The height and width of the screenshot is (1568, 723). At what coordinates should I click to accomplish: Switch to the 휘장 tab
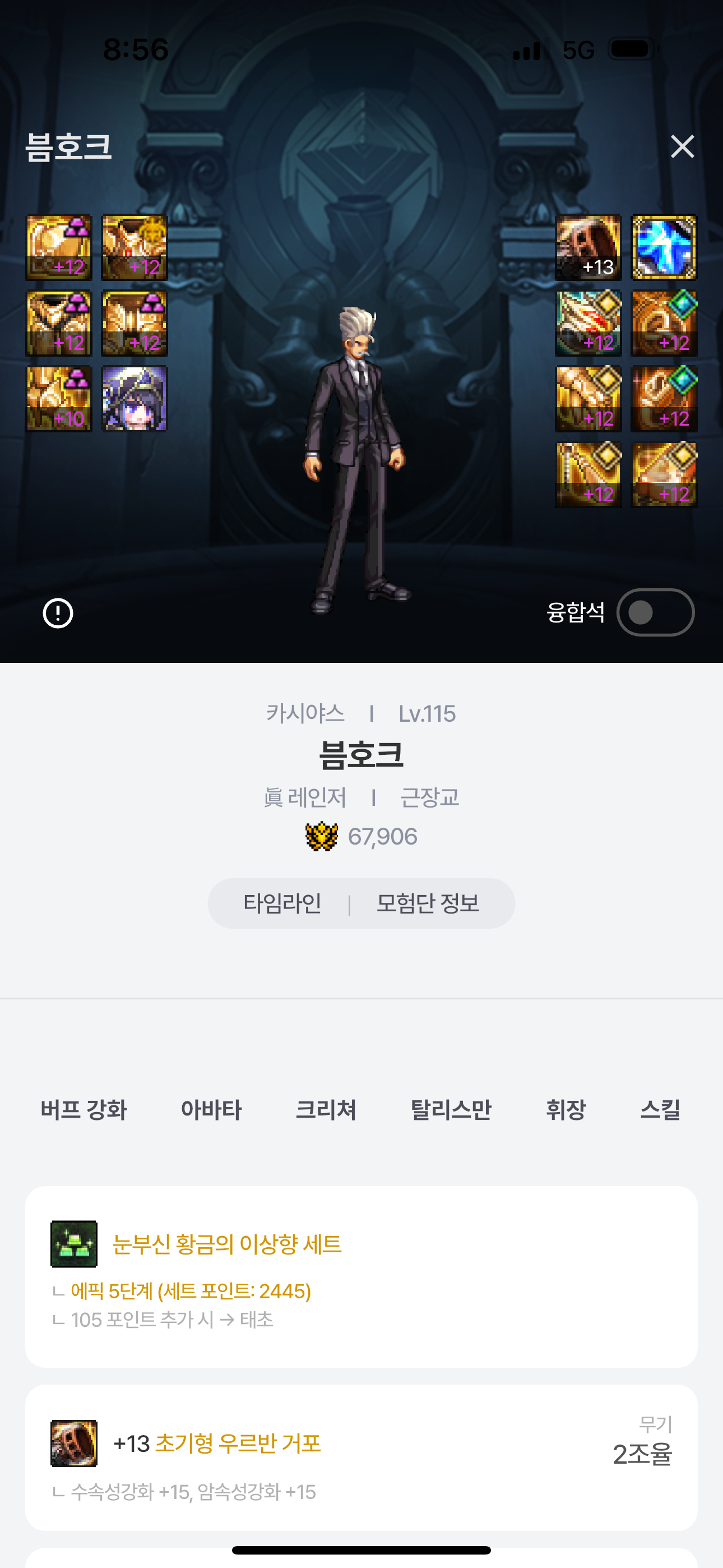(x=566, y=1110)
